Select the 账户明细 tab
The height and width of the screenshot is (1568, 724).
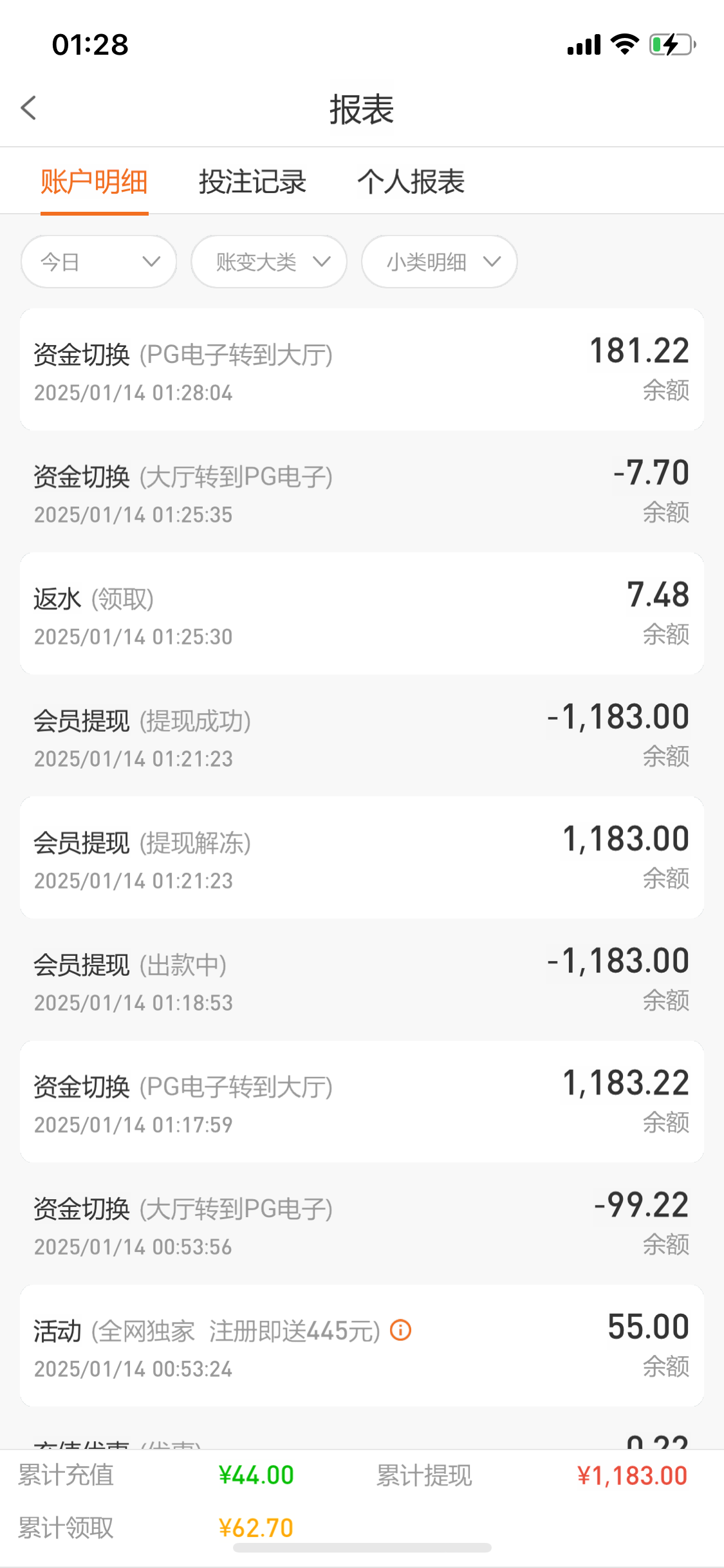coord(94,182)
